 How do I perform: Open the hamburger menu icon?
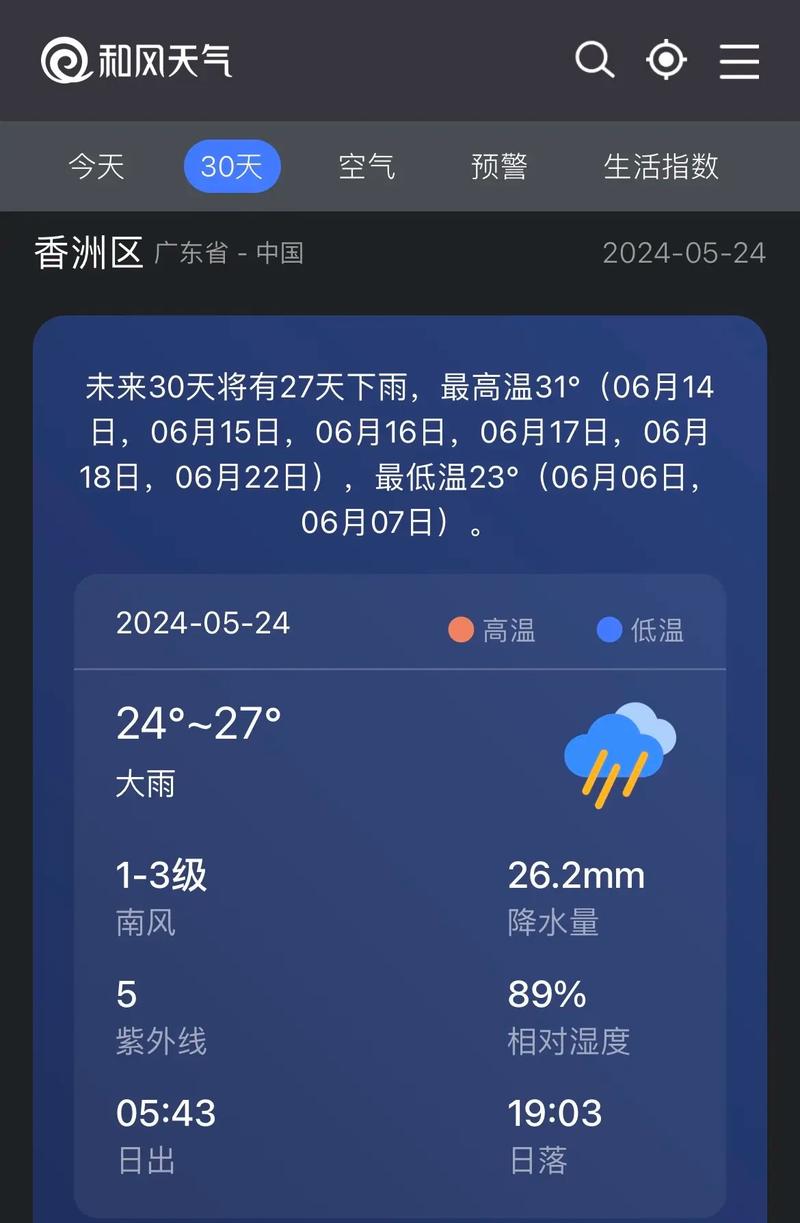(x=739, y=61)
